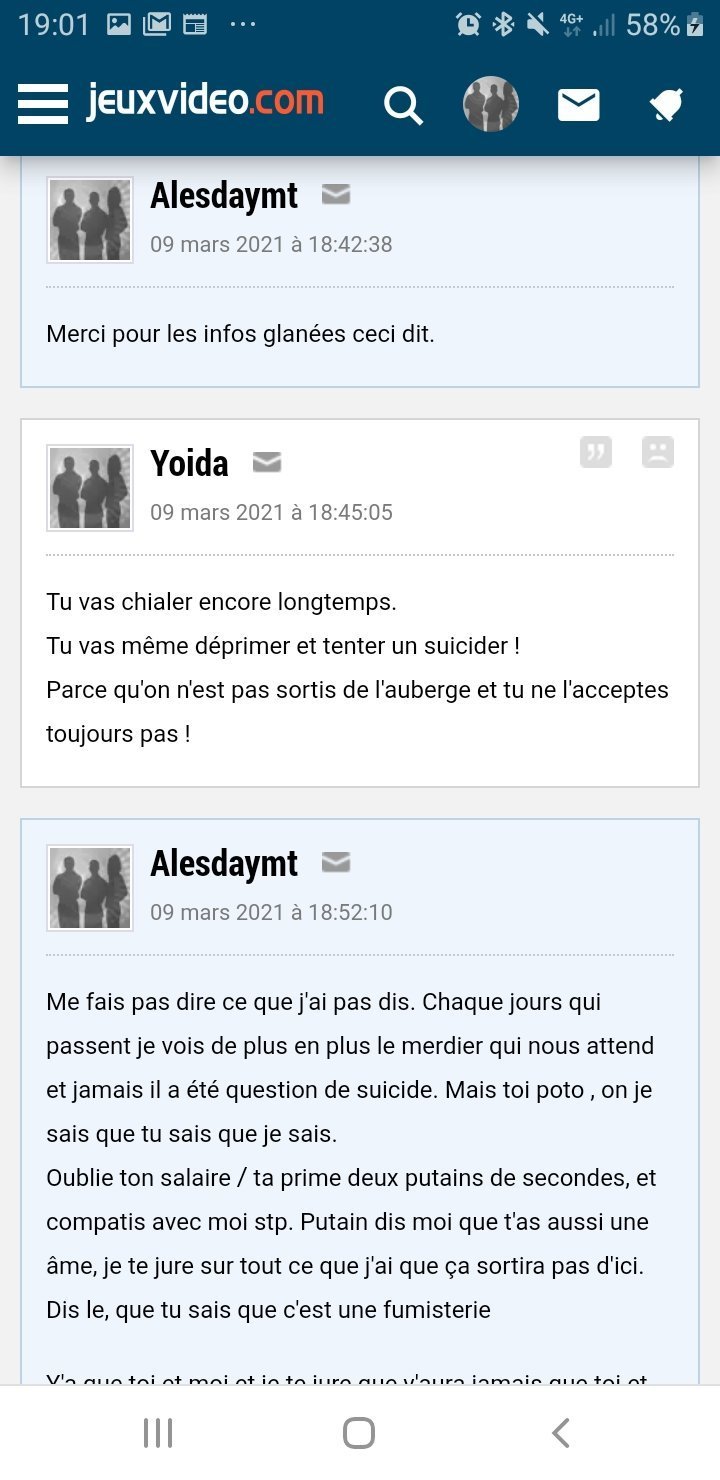Open the notifications bell
The width and height of the screenshot is (720, 1480).
tap(665, 104)
